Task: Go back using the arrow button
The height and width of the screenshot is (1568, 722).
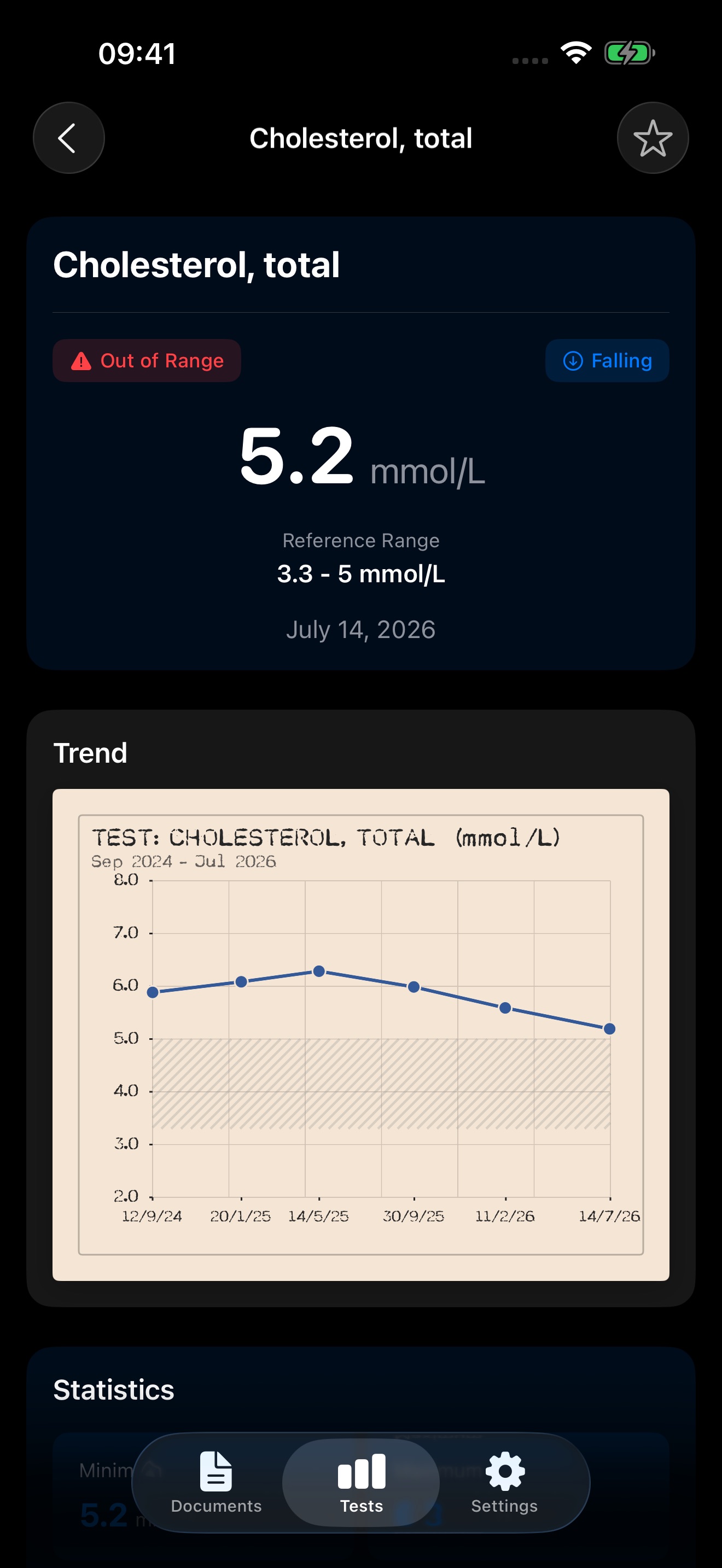Action: coord(69,138)
